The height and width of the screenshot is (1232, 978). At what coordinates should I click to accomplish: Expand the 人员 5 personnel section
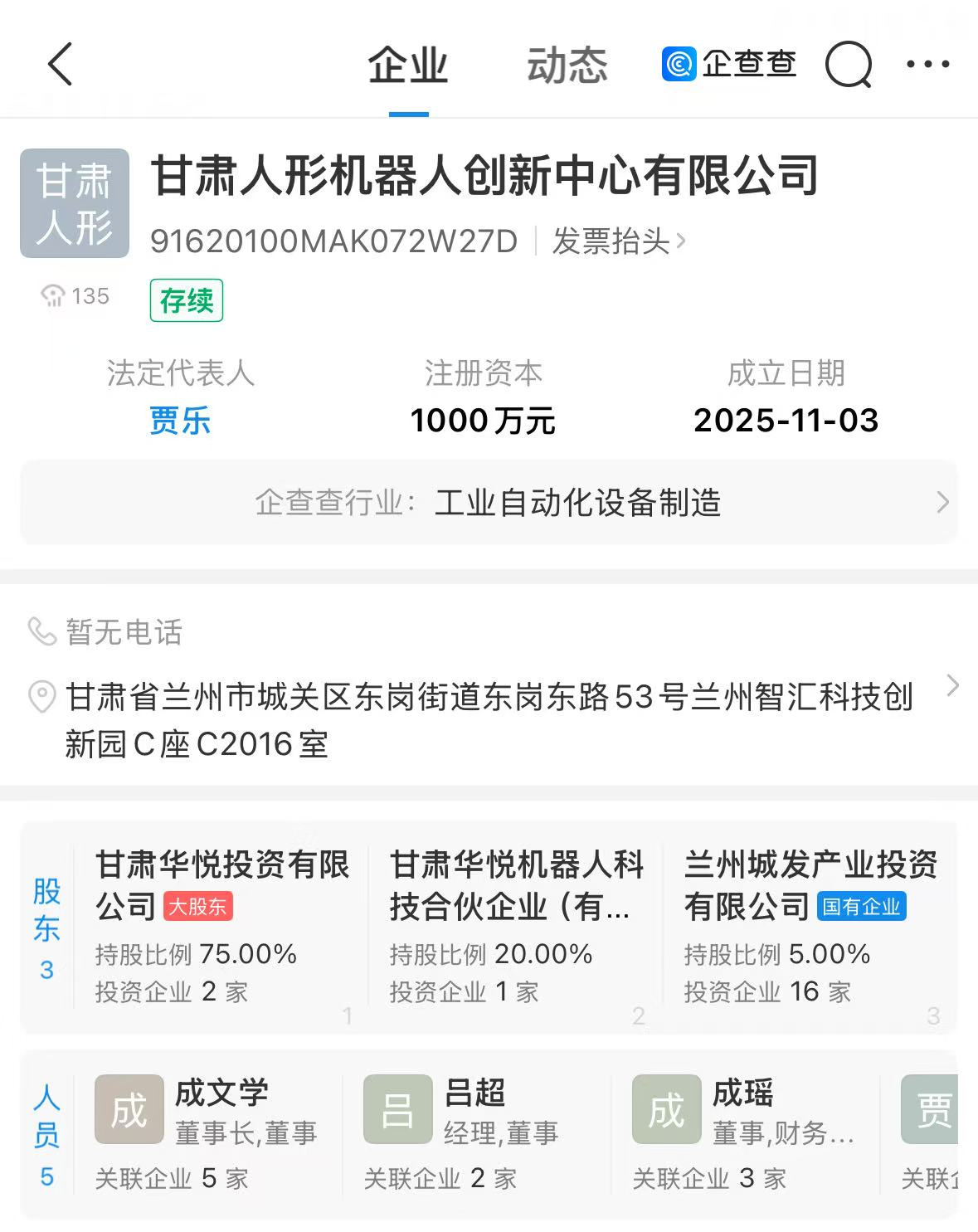[47, 1134]
